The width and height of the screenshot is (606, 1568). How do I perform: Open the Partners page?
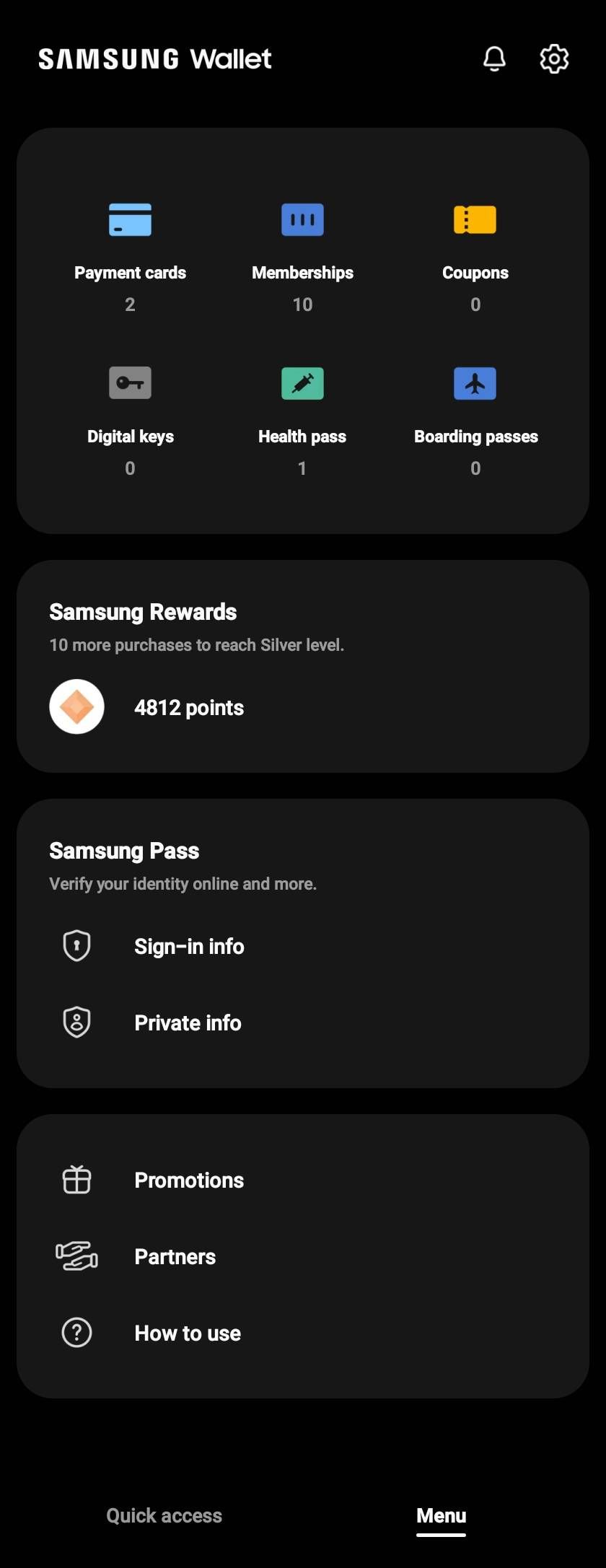[175, 1256]
